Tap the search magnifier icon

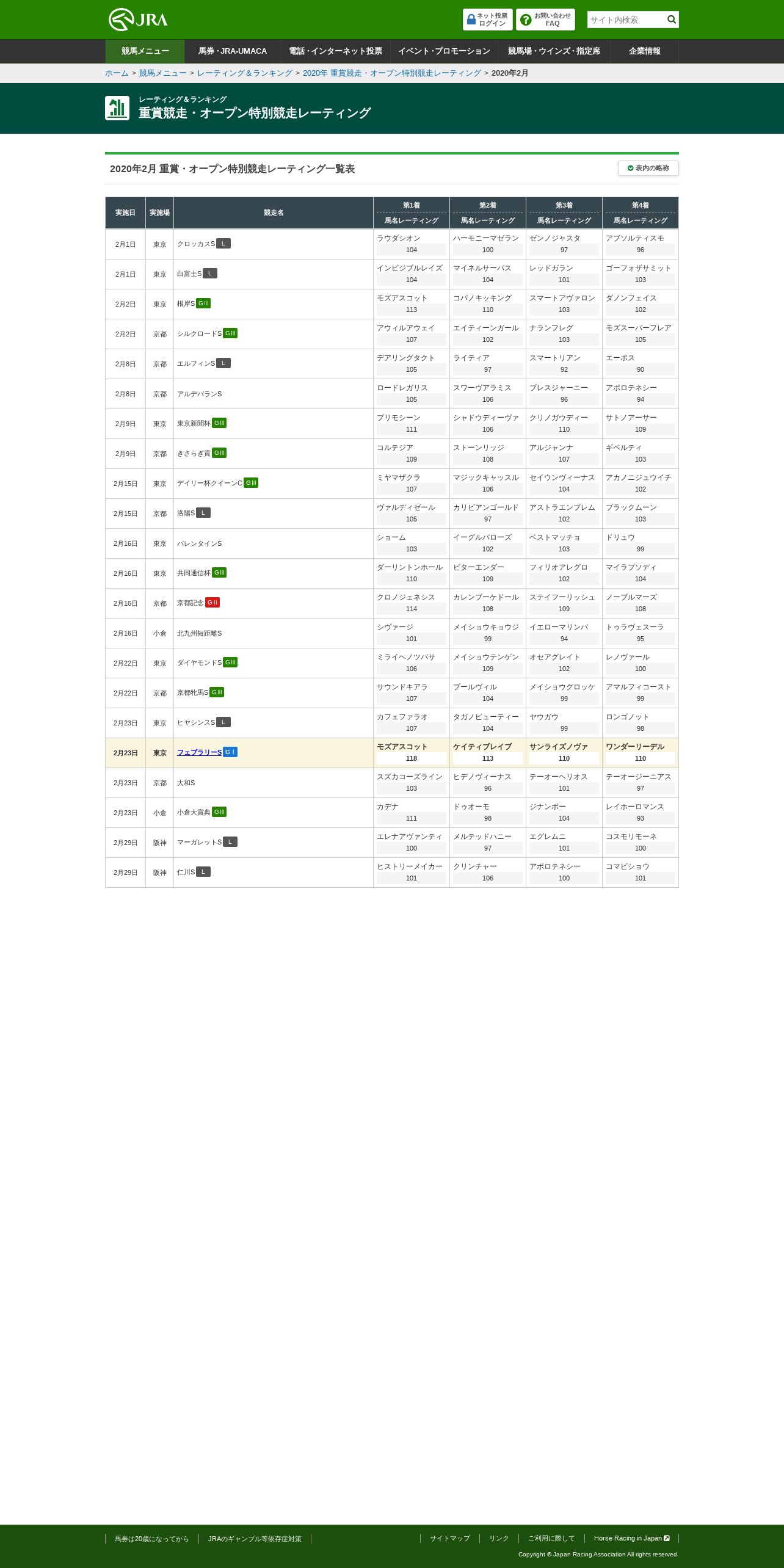(672, 20)
